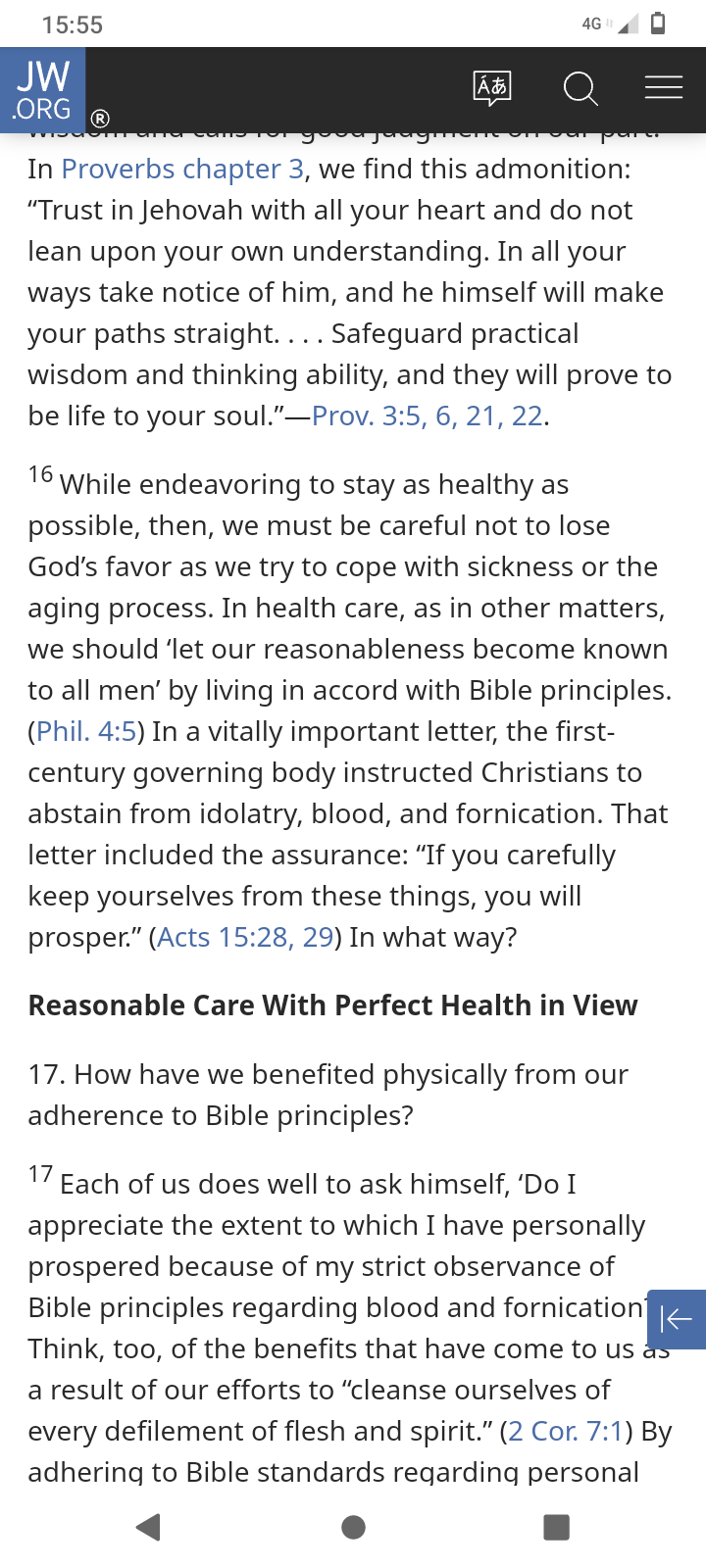The height and width of the screenshot is (1568, 706).
Task: Expand the blue side panel arrow button
Action: pos(677,1319)
